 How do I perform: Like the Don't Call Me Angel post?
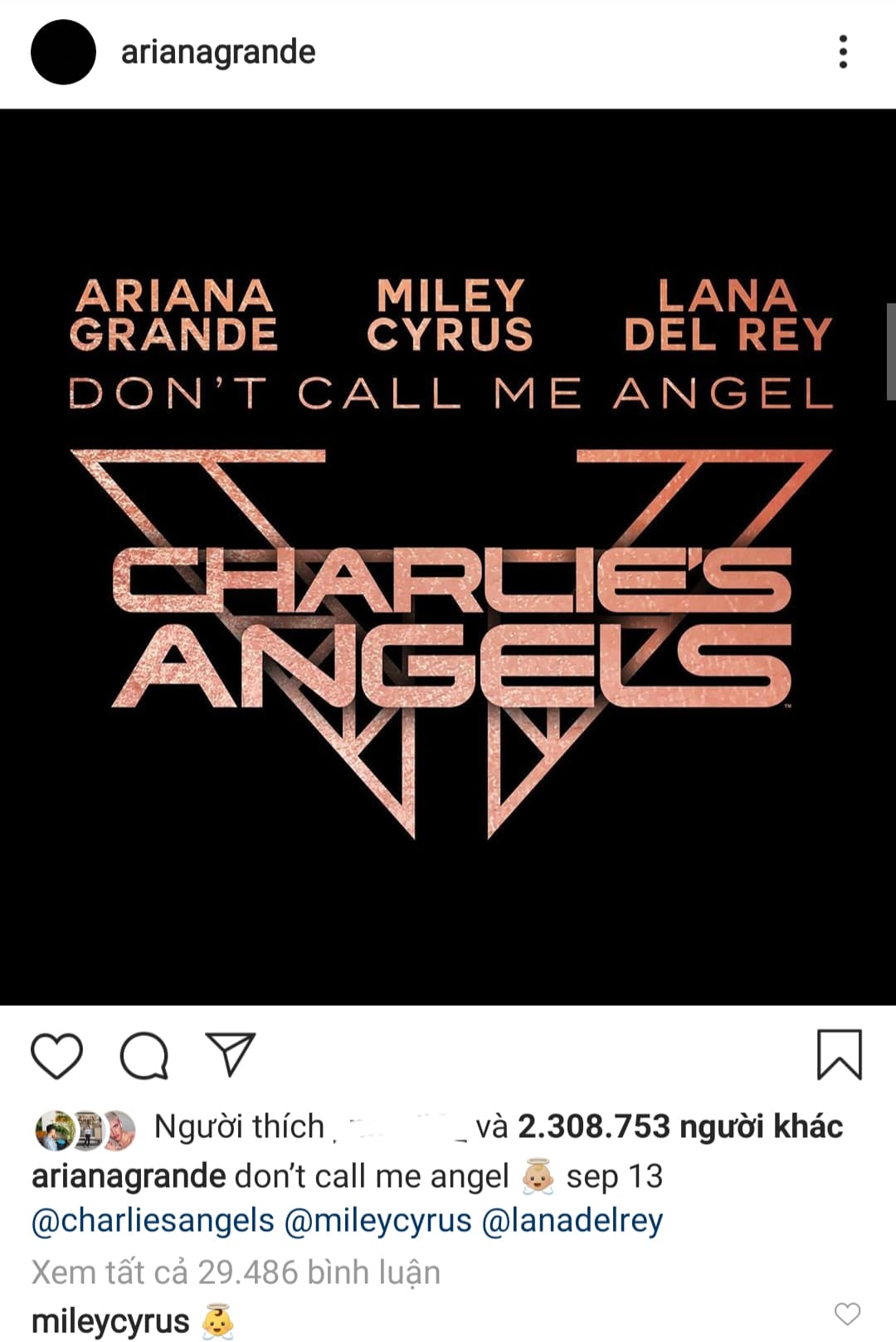56,1056
